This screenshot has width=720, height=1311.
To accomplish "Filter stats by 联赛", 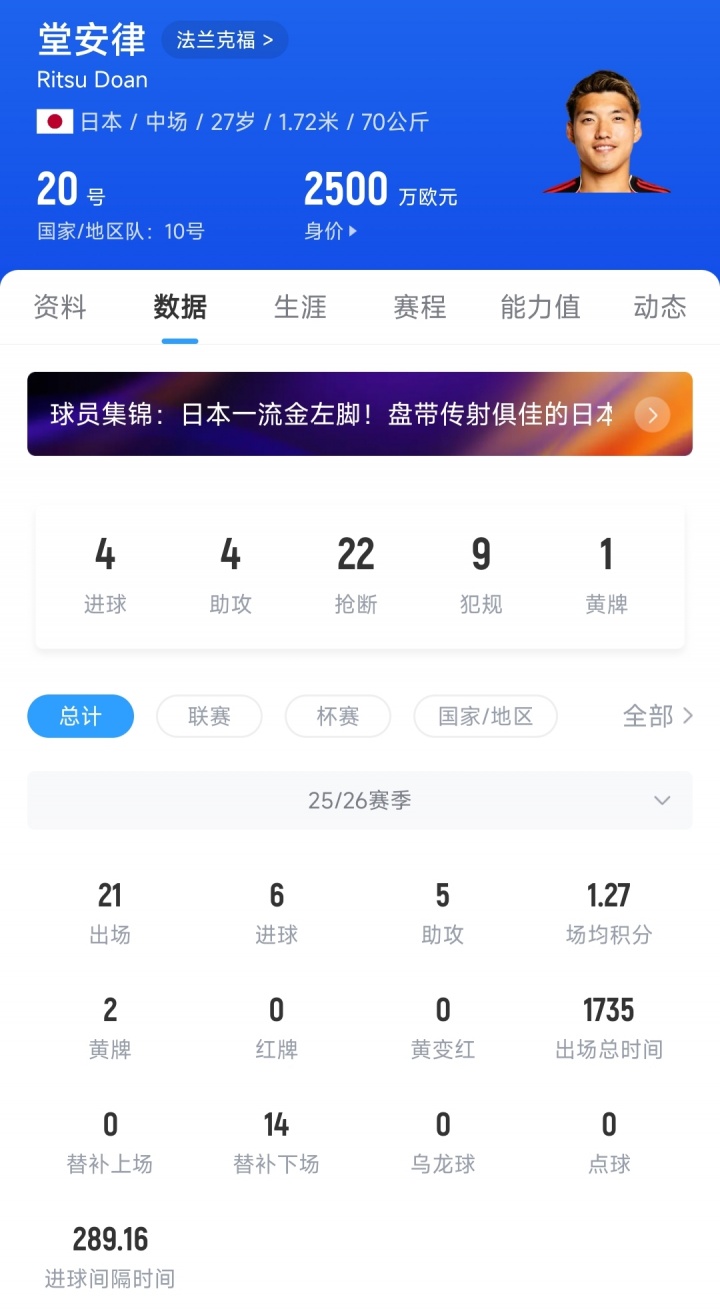I will pyautogui.click(x=209, y=716).
